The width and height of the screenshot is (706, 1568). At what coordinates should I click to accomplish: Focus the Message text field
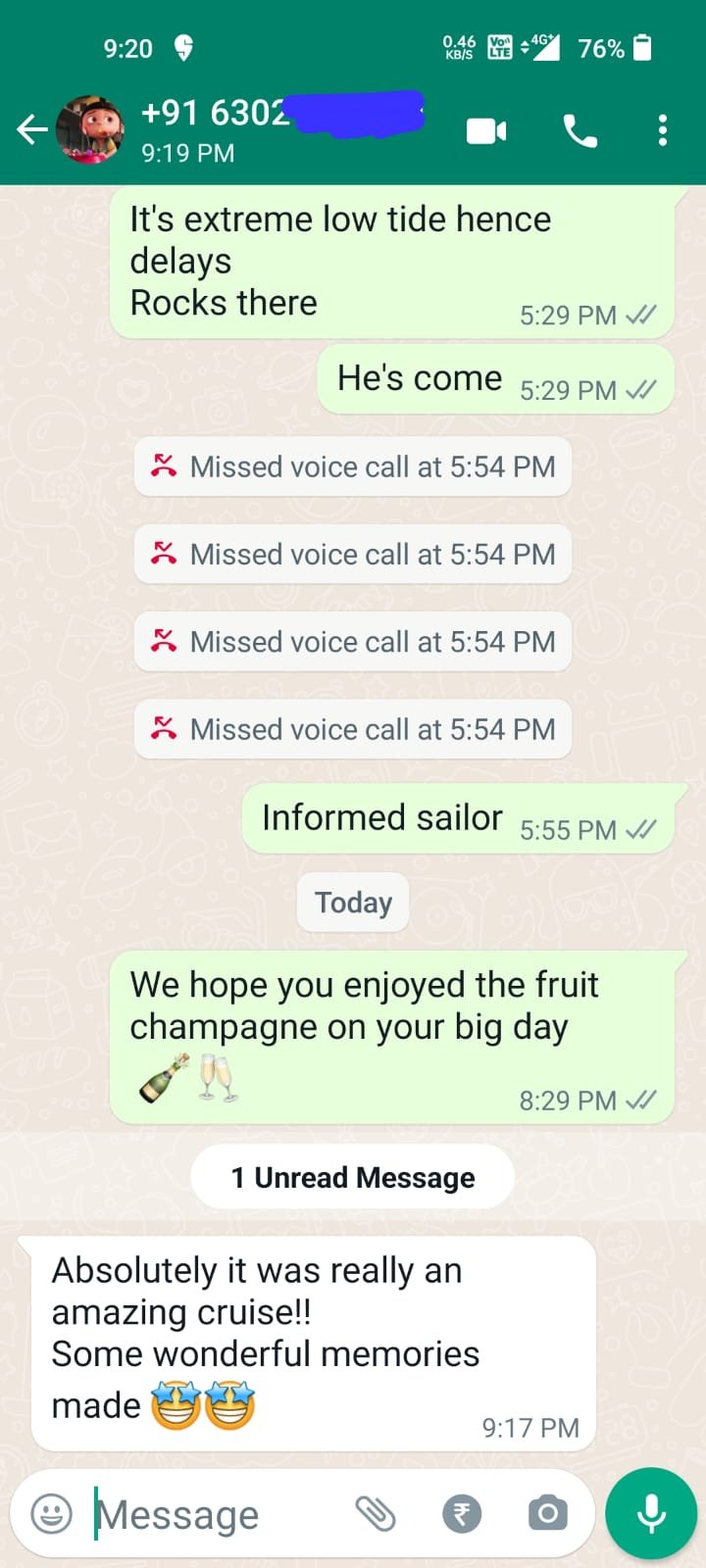[x=216, y=1514]
